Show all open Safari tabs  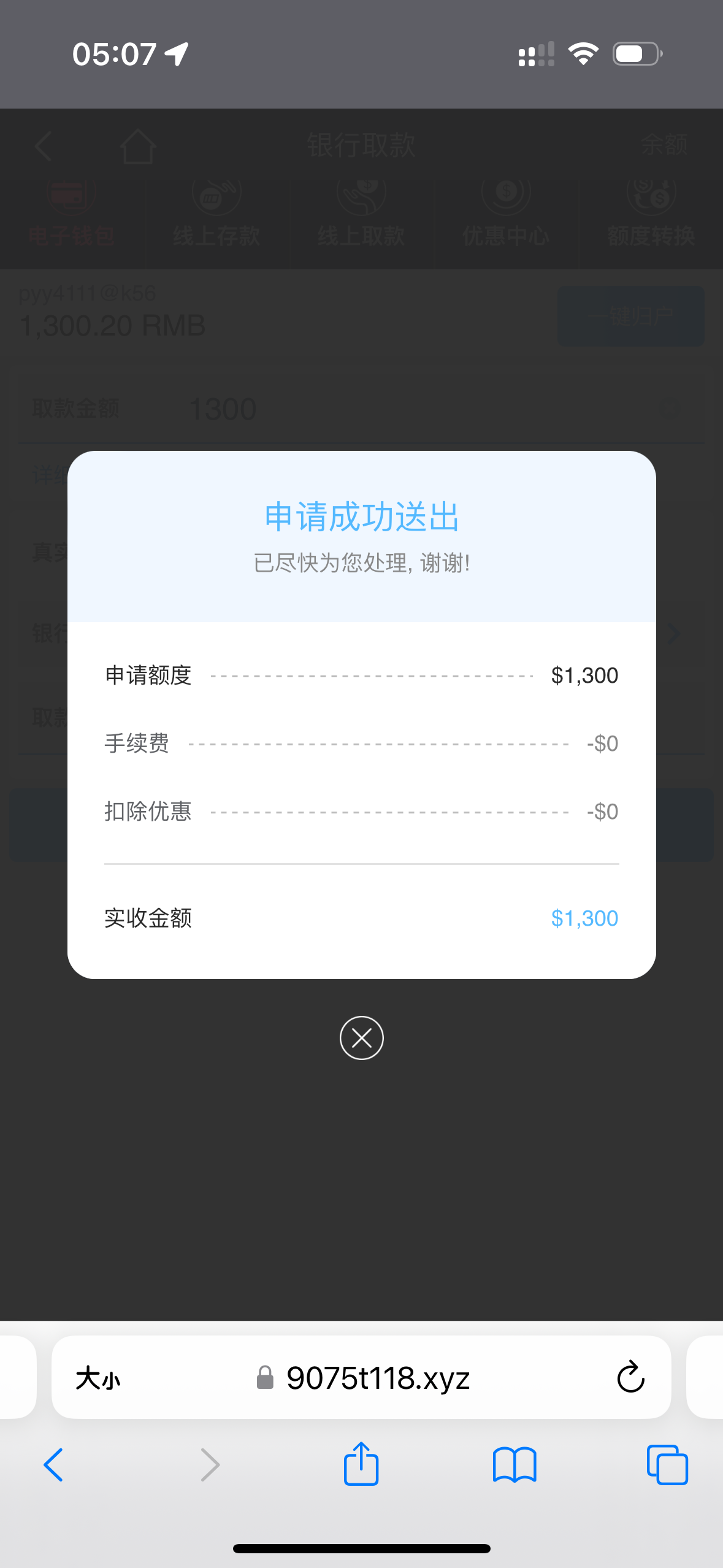pyautogui.click(x=667, y=1464)
